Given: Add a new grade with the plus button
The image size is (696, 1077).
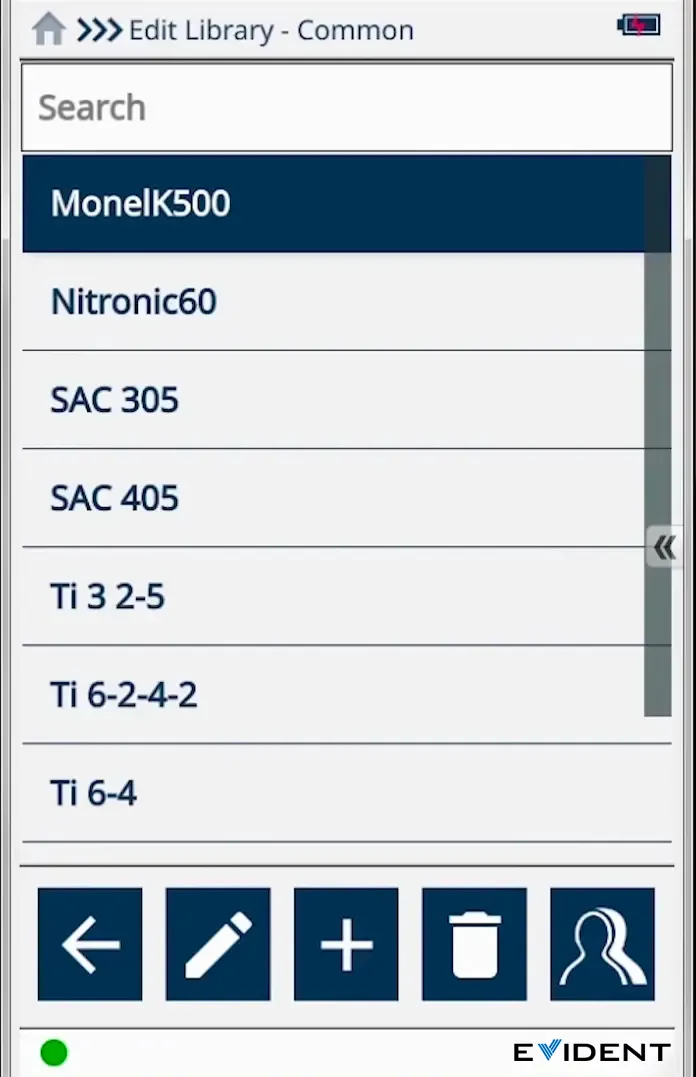Looking at the screenshot, I should 346,944.
